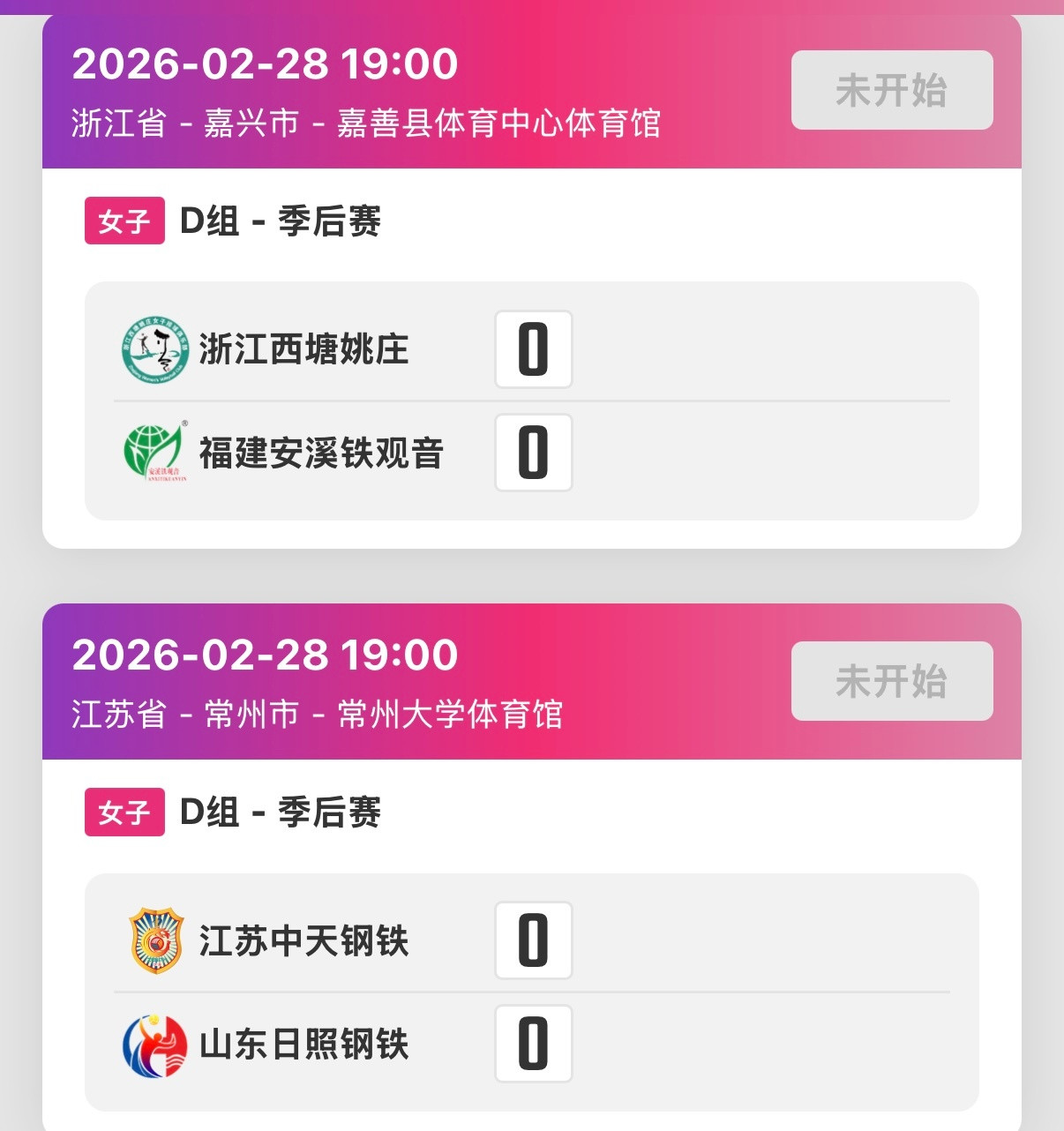This screenshot has height=1131, width=1064.
Task: Click the D组 - 季后赛 label on first card
Action: click(x=281, y=221)
